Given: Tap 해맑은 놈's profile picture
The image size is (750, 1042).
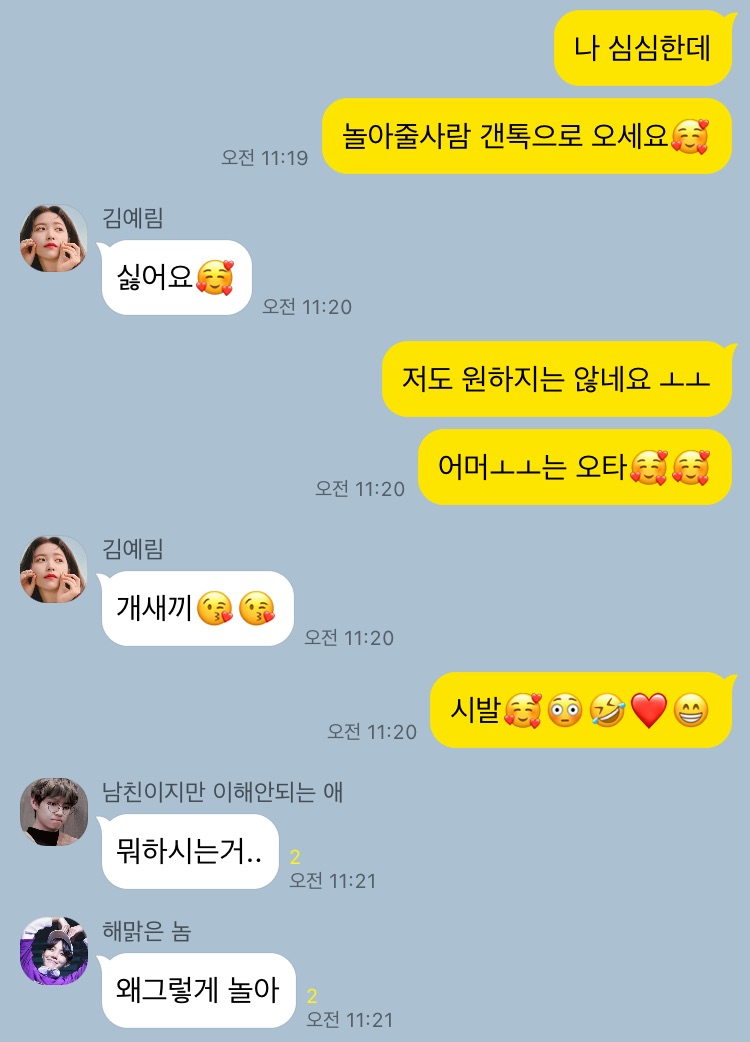Looking at the screenshot, I should [54, 950].
